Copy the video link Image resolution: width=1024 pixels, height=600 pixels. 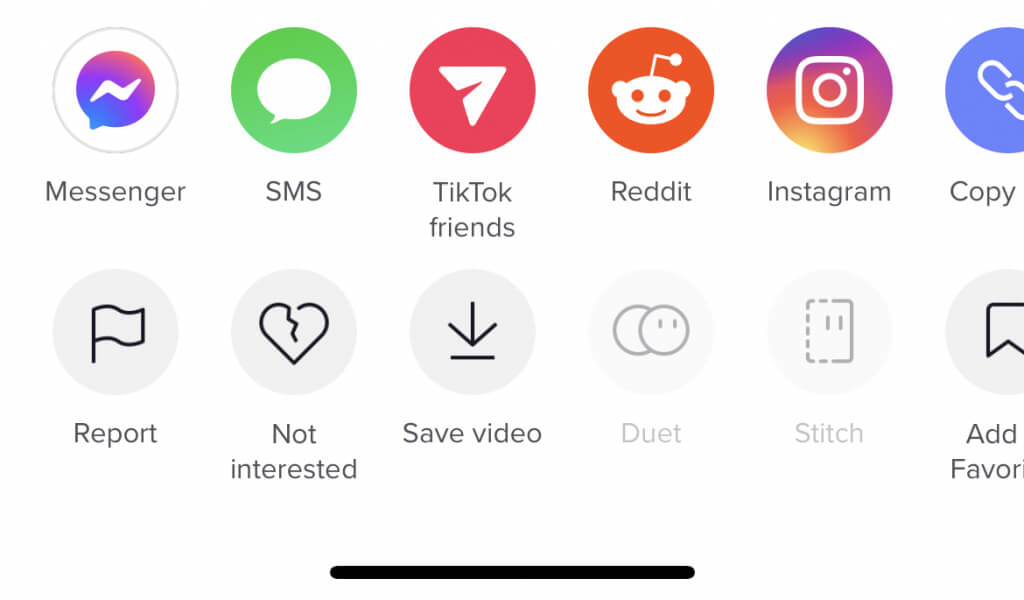click(990, 90)
